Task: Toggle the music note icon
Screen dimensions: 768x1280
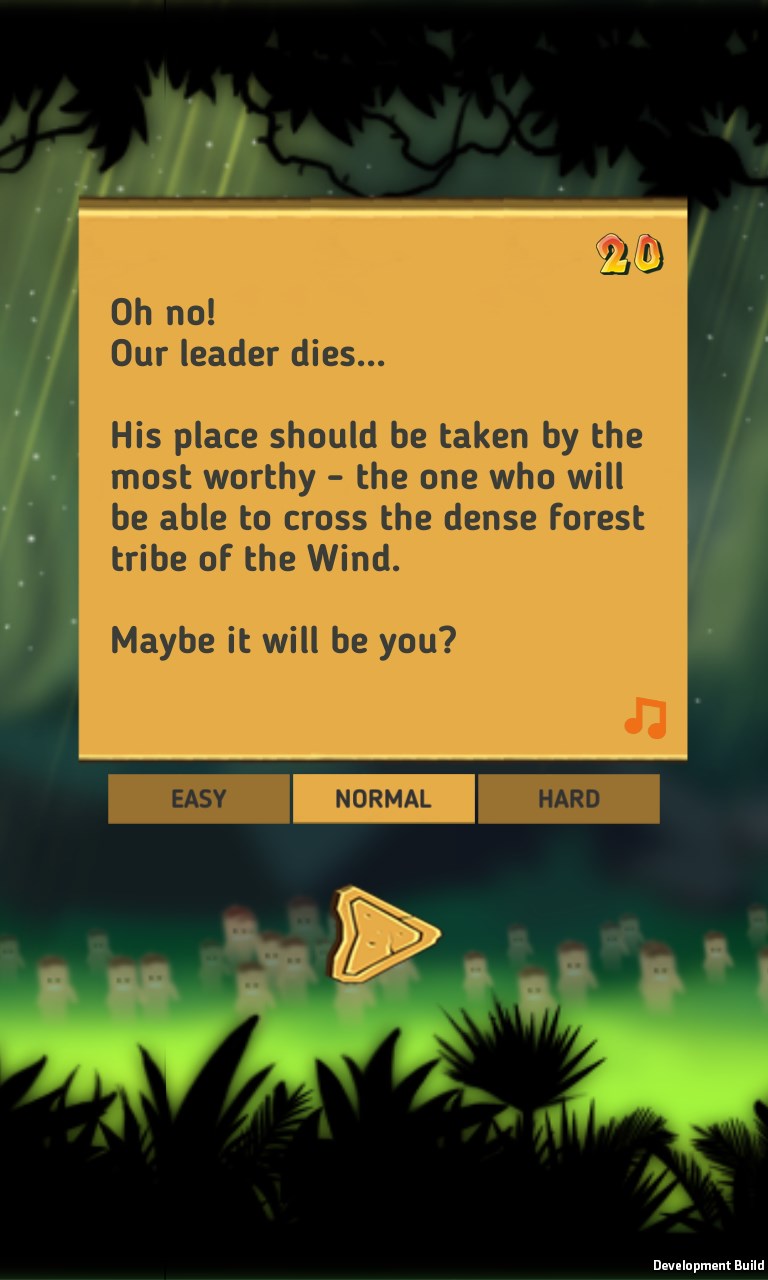Action: 645,718
